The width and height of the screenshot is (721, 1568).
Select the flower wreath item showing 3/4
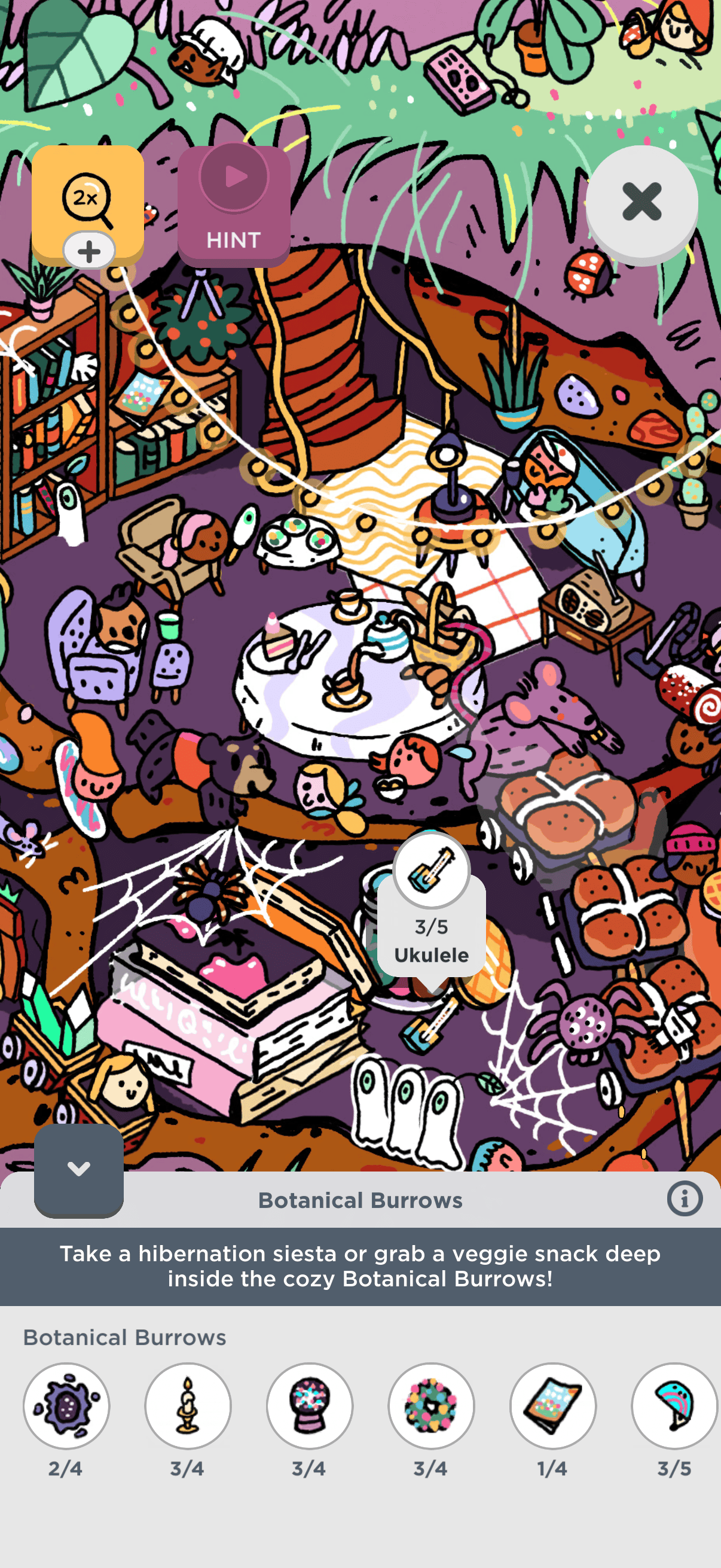[x=431, y=1405]
